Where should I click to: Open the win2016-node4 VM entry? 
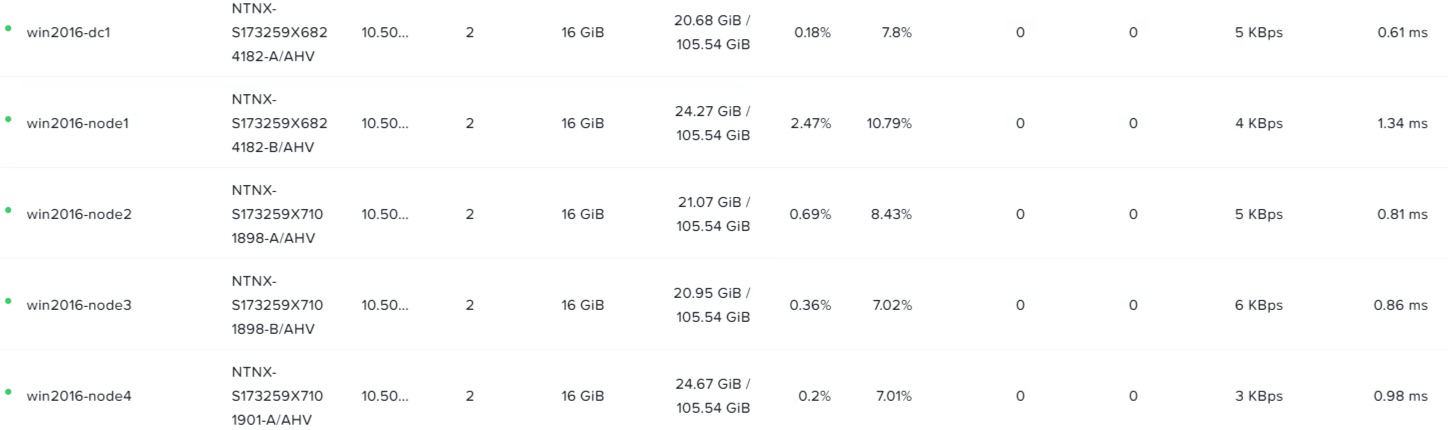78,396
